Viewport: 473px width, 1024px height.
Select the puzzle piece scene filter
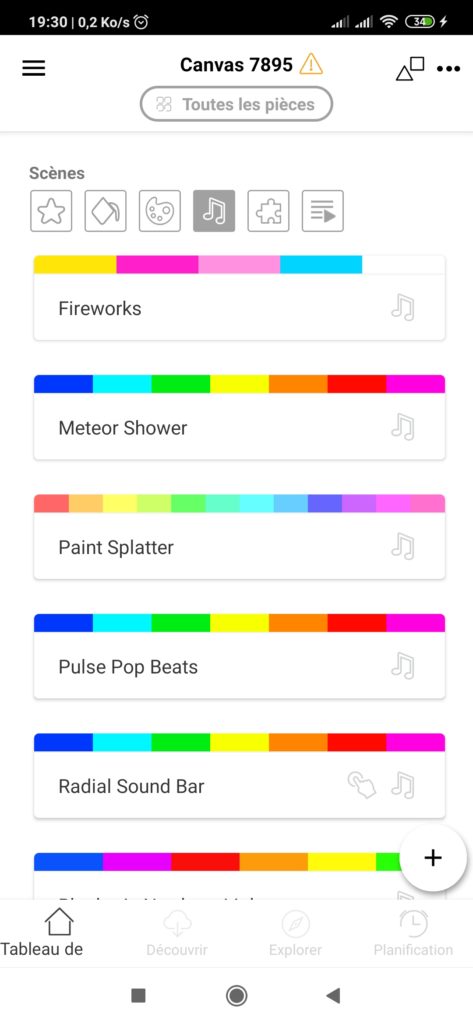pyautogui.click(x=269, y=211)
